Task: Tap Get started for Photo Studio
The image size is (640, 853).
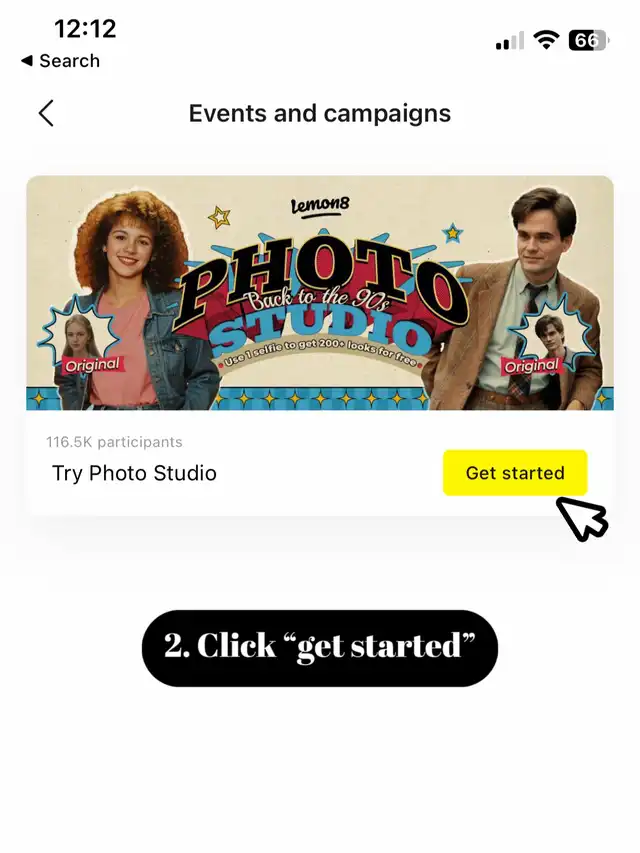Action: coord(514,473)
